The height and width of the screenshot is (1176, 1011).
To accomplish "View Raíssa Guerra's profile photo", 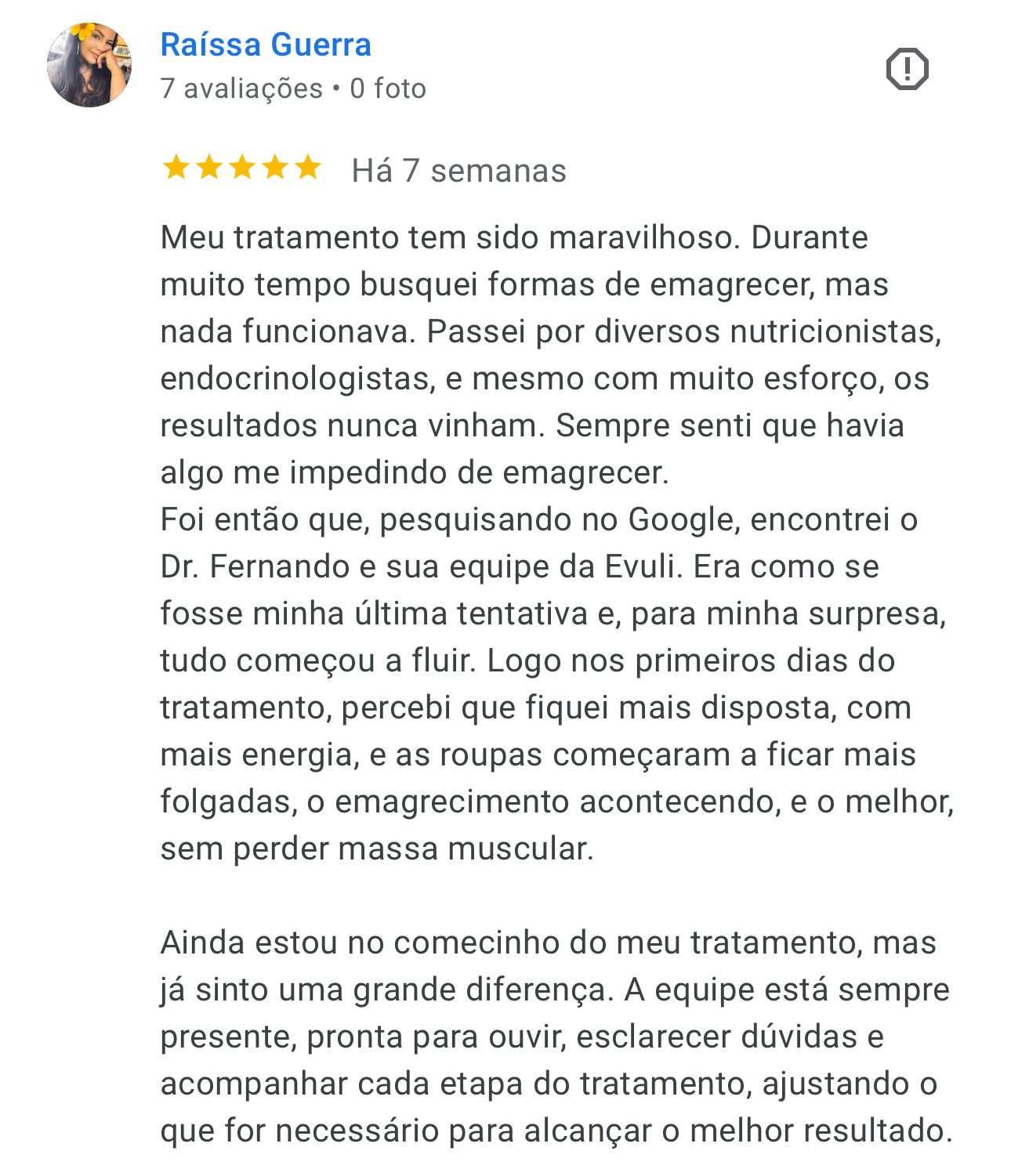I will [x=89, y=65].
